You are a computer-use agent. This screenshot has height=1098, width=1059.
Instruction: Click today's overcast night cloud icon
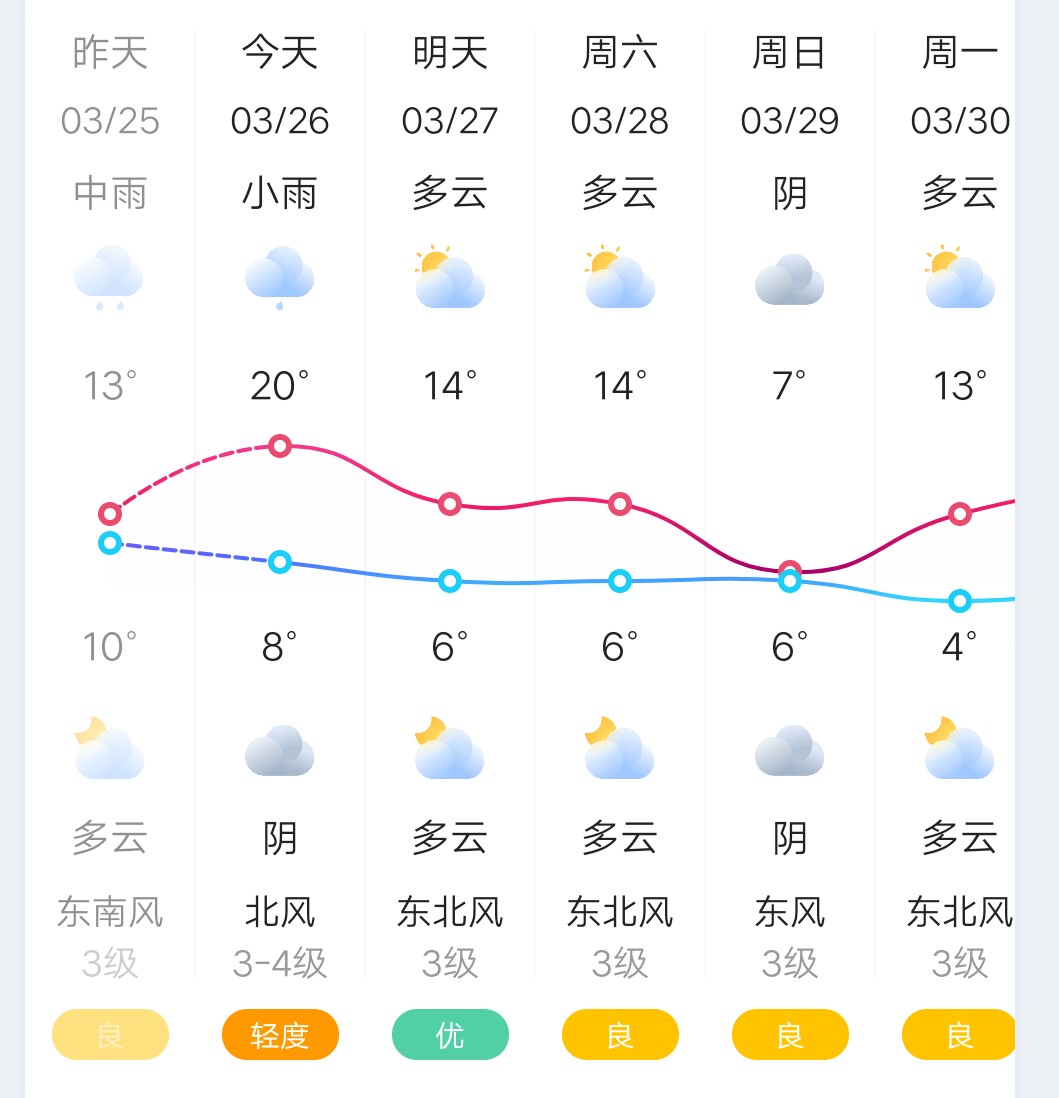pos(280,748)
